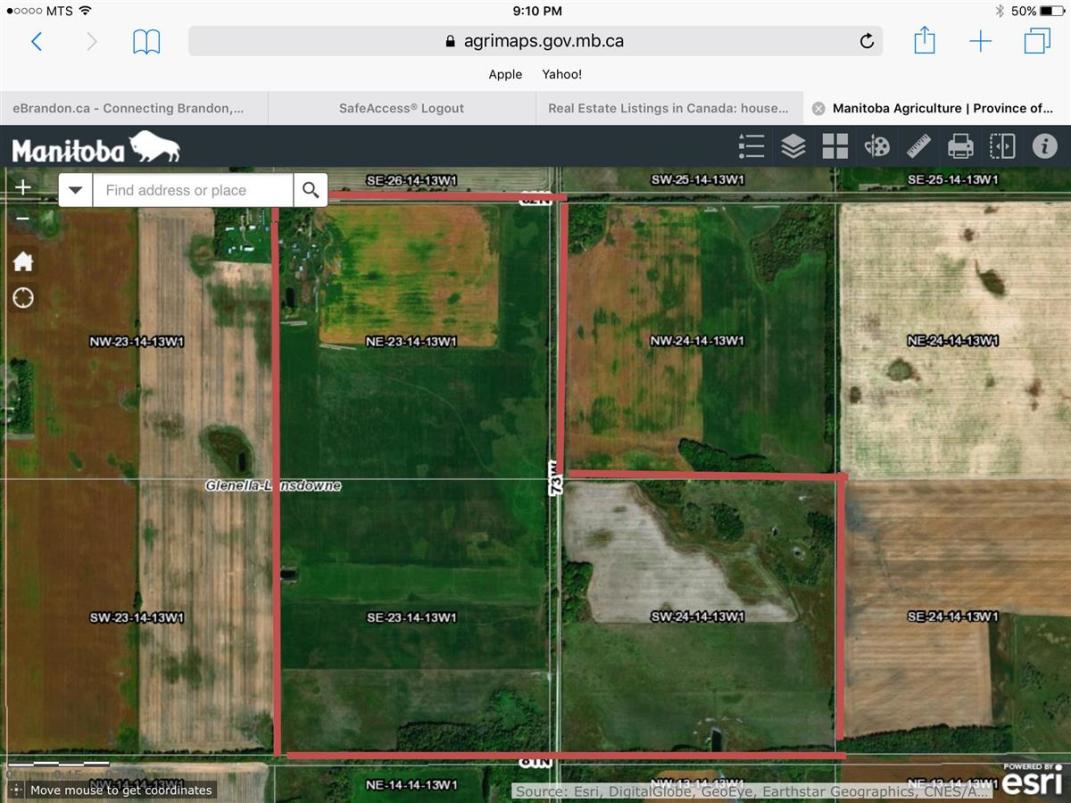
Task: Open the measurement ruler tool
Action: (918, 147)
